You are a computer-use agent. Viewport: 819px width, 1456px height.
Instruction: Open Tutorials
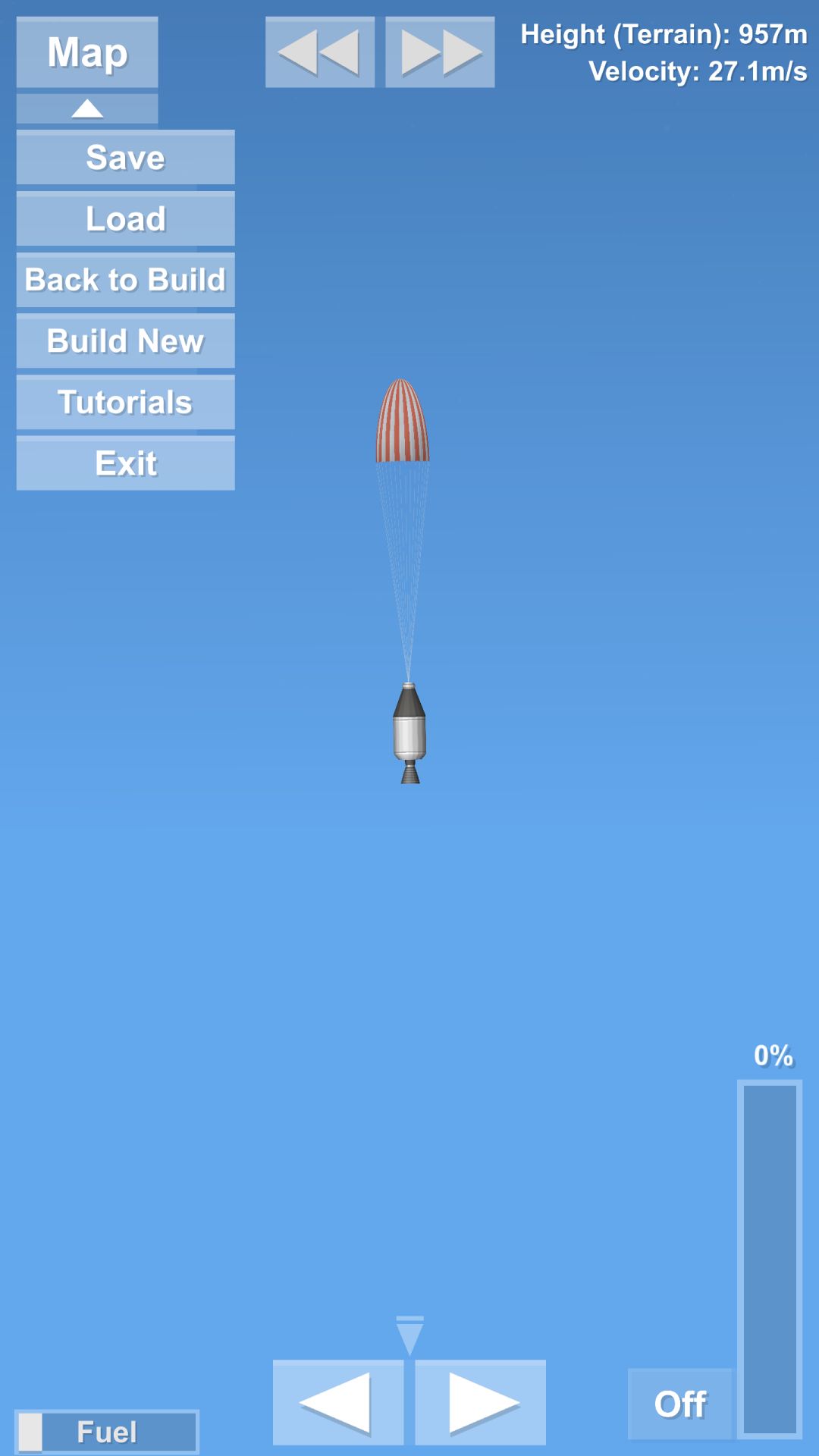pyautogui.click(x=126, y=402)
